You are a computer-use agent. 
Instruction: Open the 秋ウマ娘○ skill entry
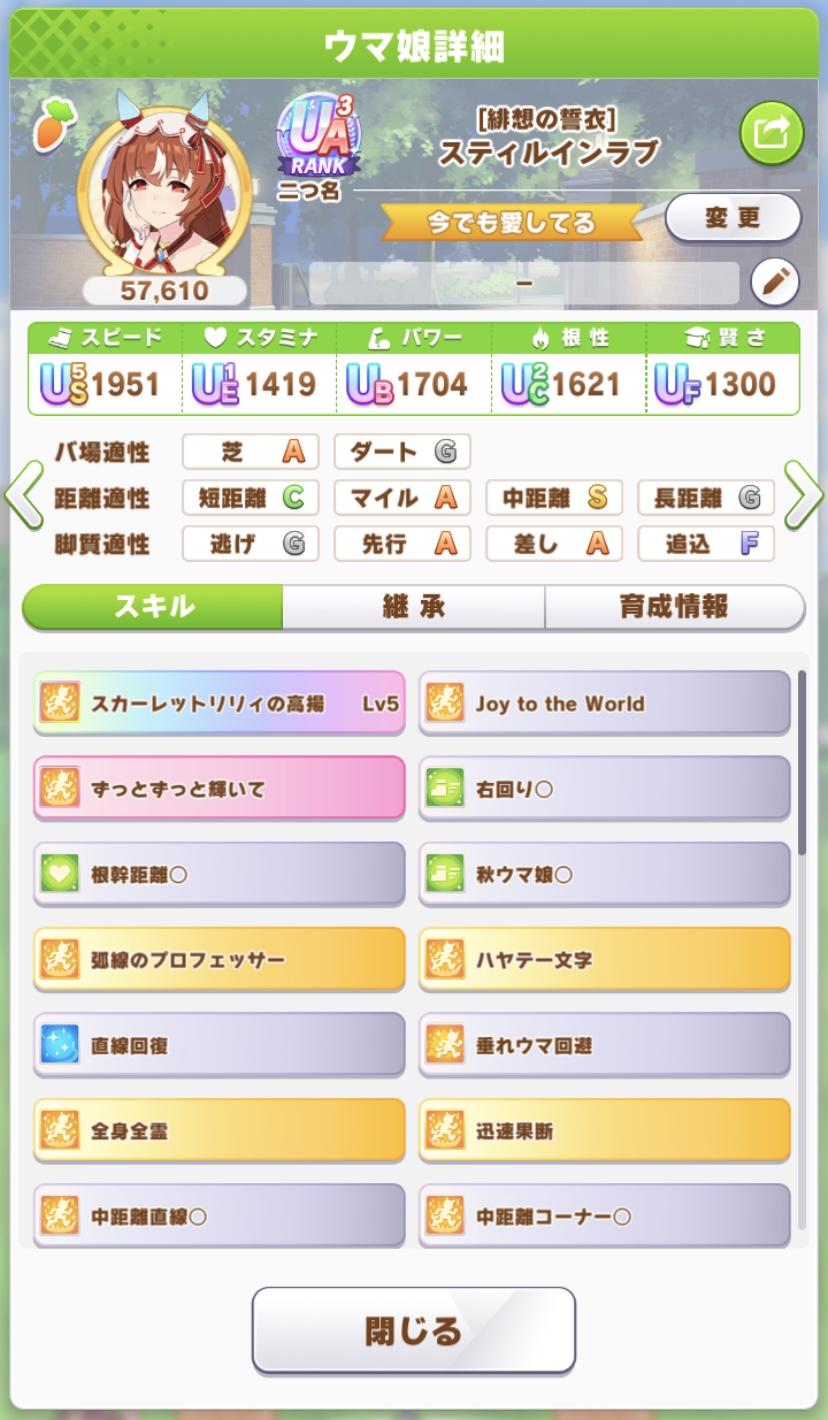click(604, 875)
